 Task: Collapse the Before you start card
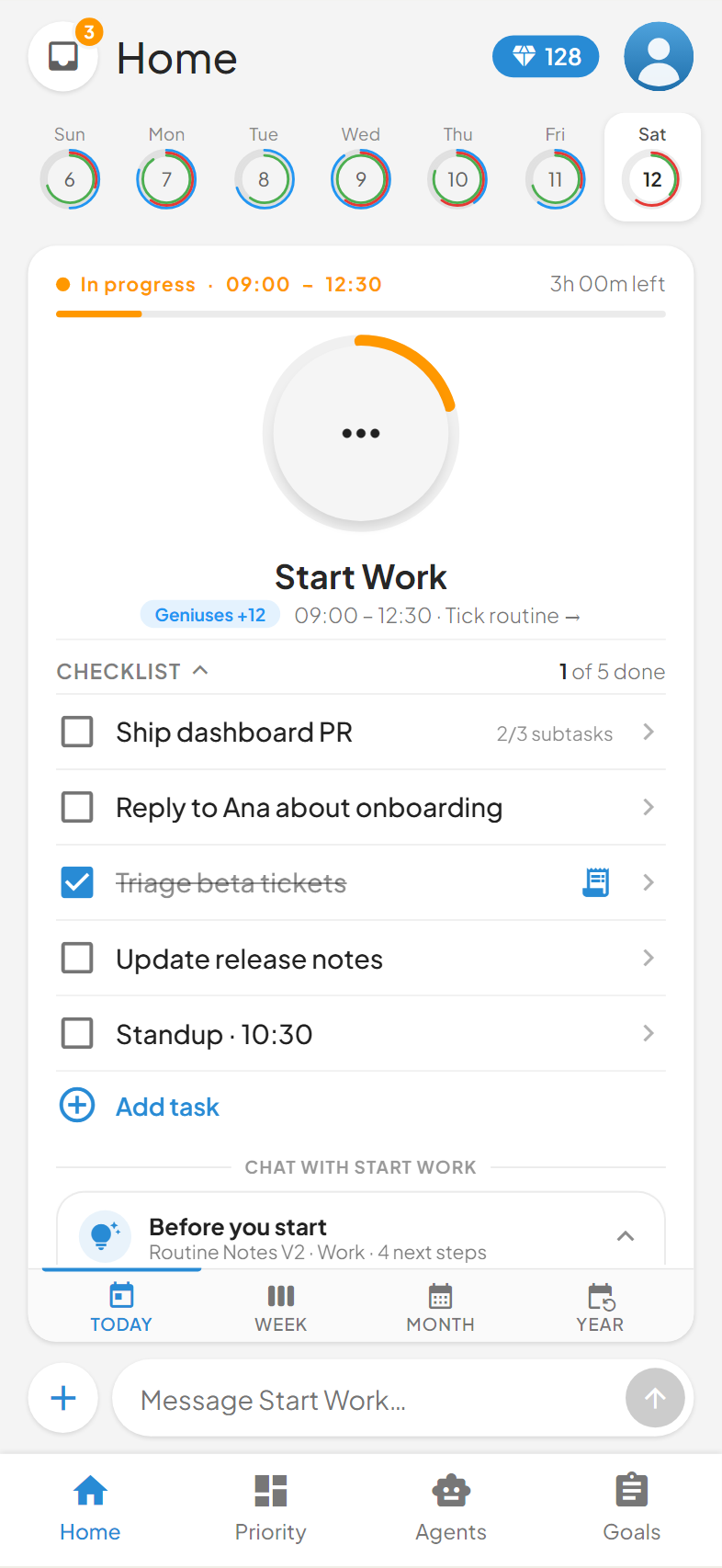626,1236
